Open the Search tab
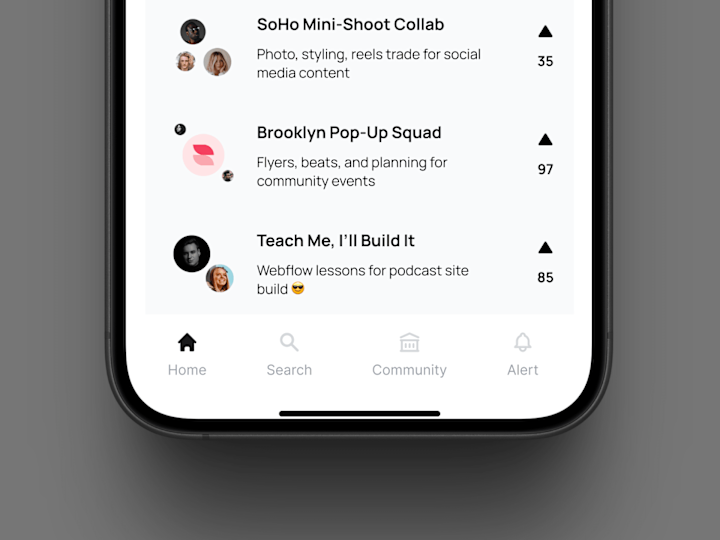Screen dimensions: 720x540 (289, 354)
